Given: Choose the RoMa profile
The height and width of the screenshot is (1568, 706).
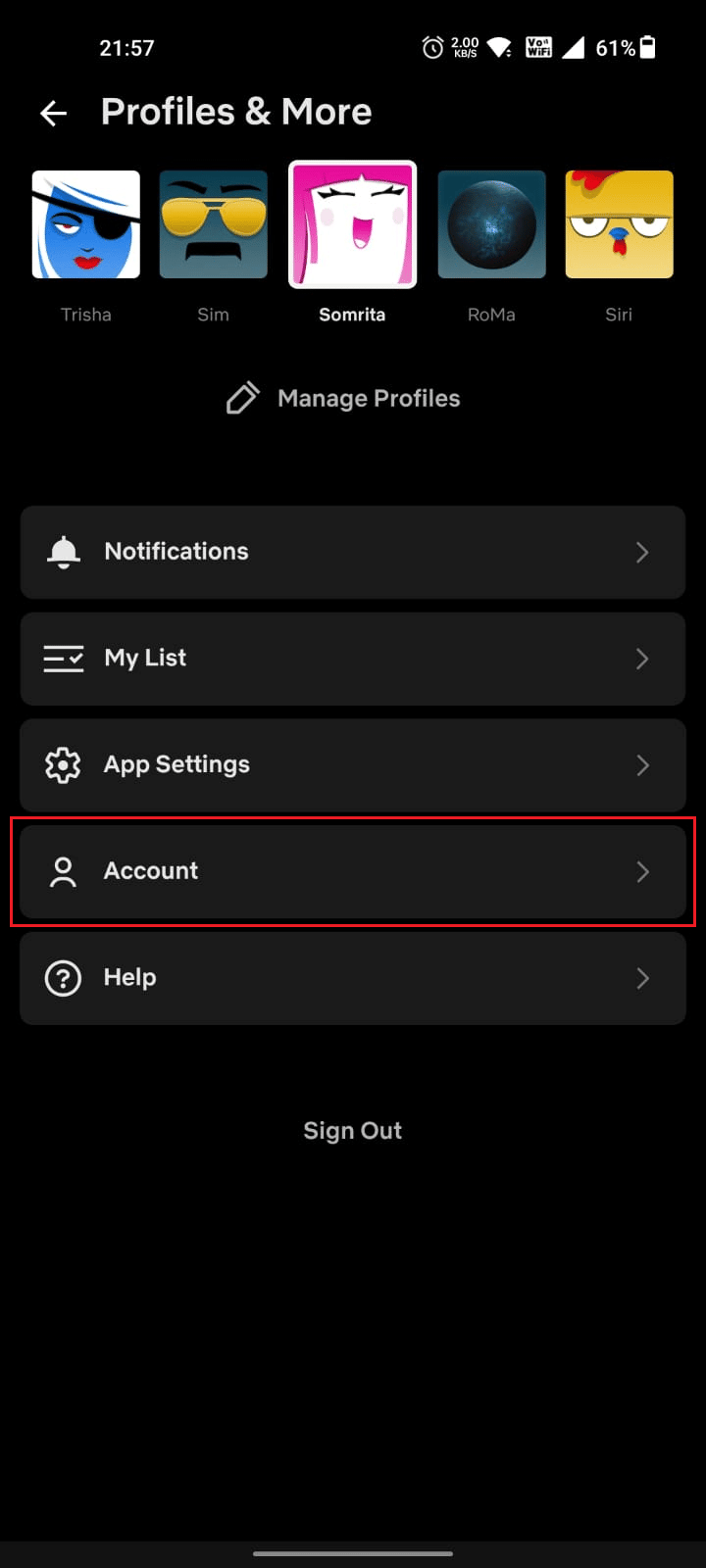Looking at the screenshot, I should 491,224.
